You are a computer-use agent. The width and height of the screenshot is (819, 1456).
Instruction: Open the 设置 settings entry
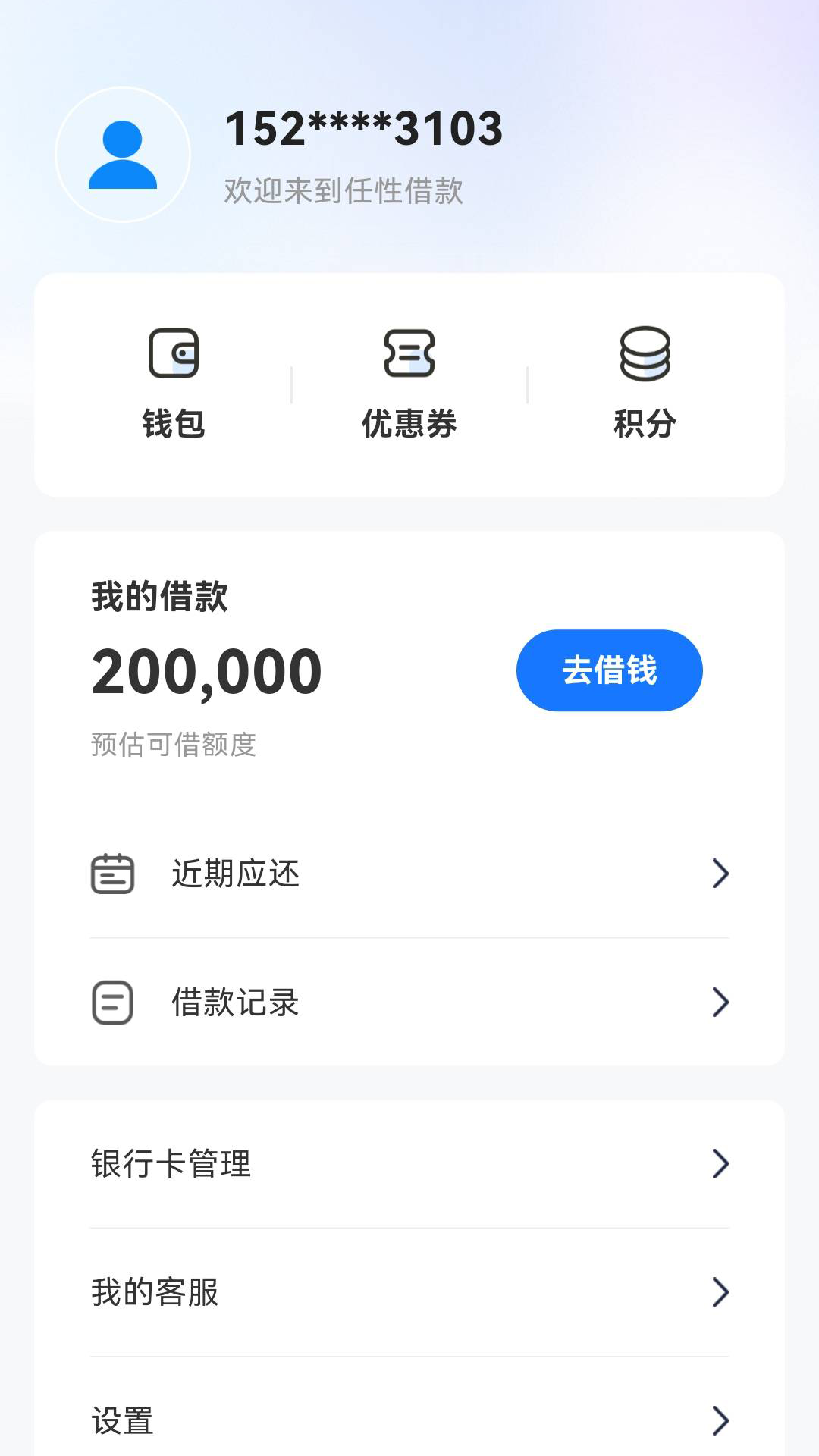(x=124, y=1422)
